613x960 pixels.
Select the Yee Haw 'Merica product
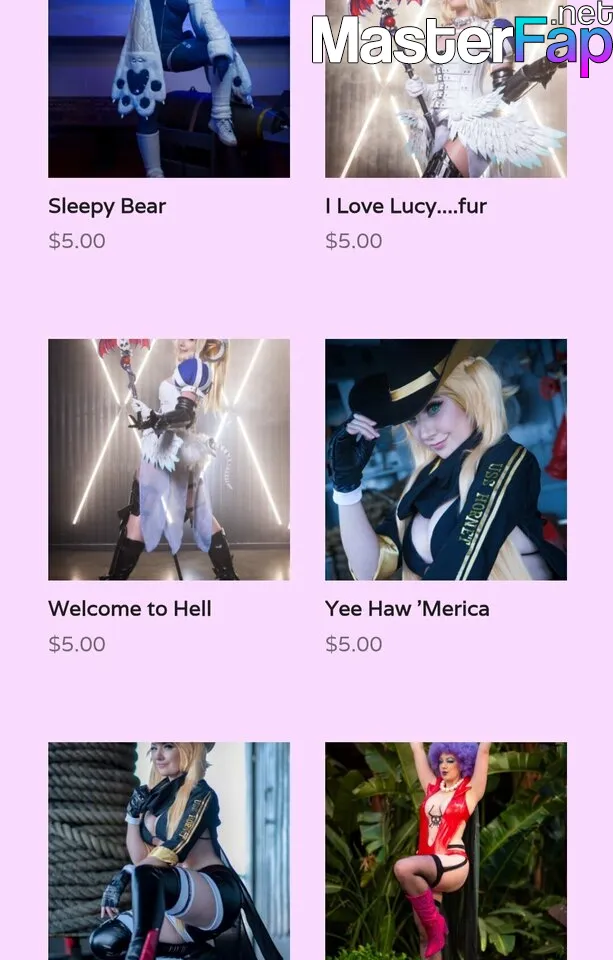(407, 608)
